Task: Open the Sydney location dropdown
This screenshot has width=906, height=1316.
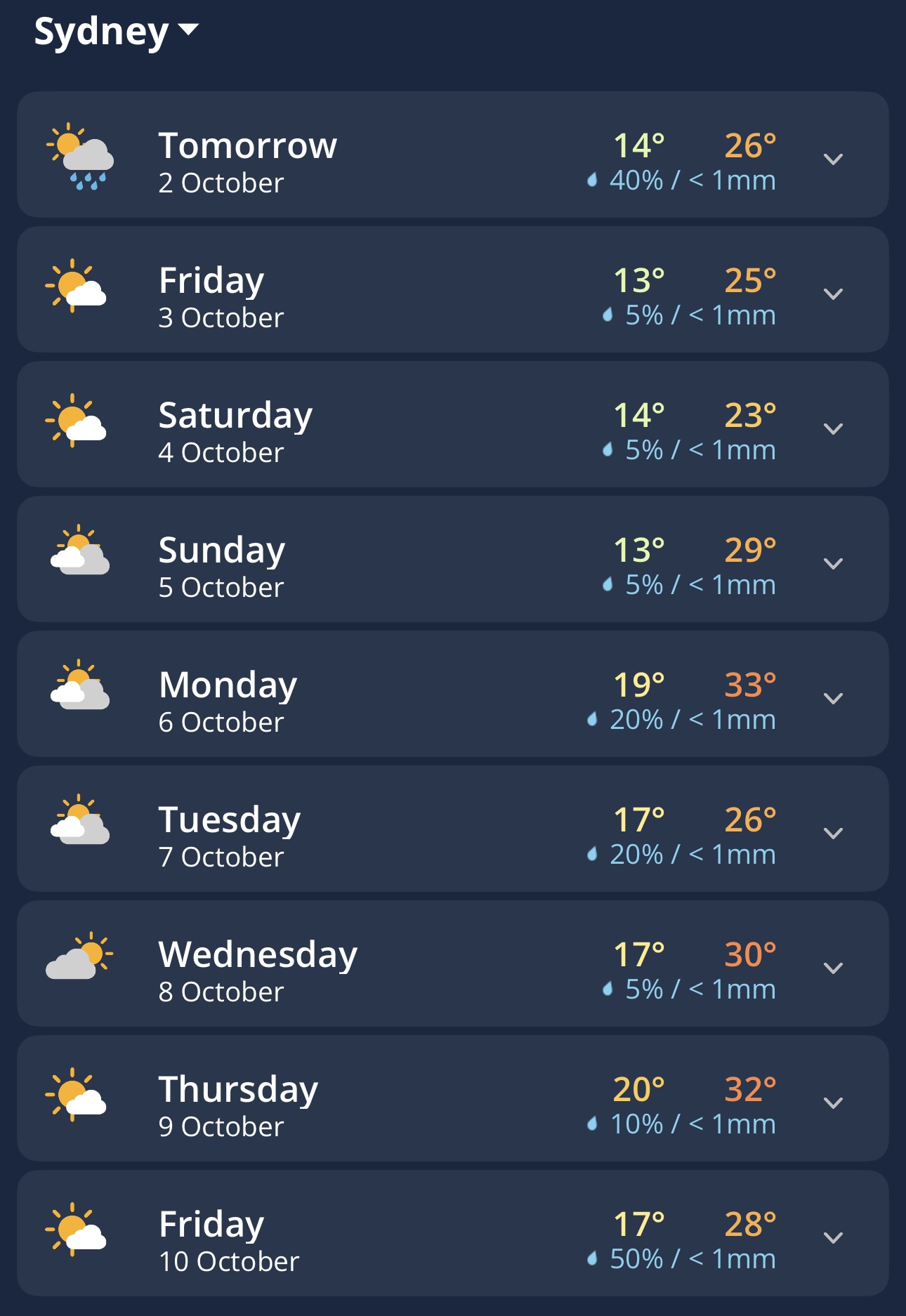Action: point(117,31)
